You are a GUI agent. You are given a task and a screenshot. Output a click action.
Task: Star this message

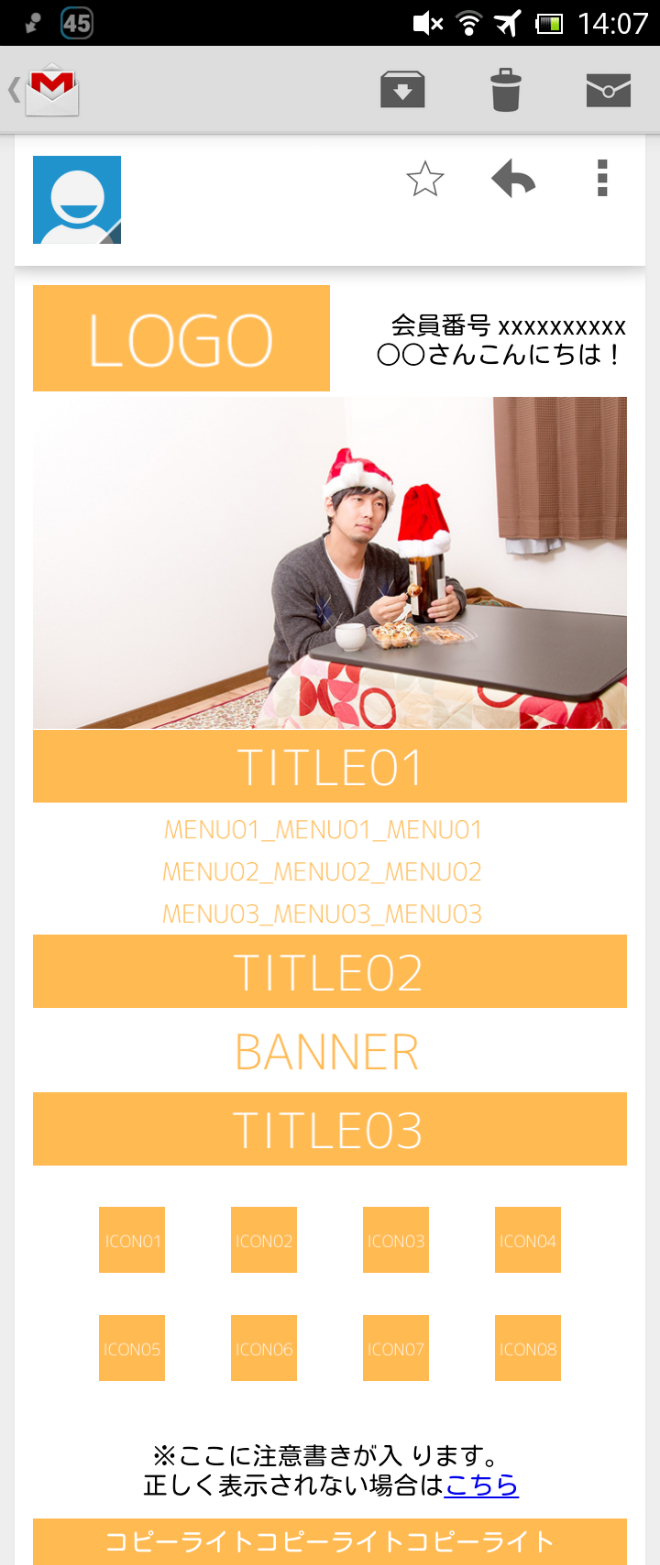[x=425, y=180]
